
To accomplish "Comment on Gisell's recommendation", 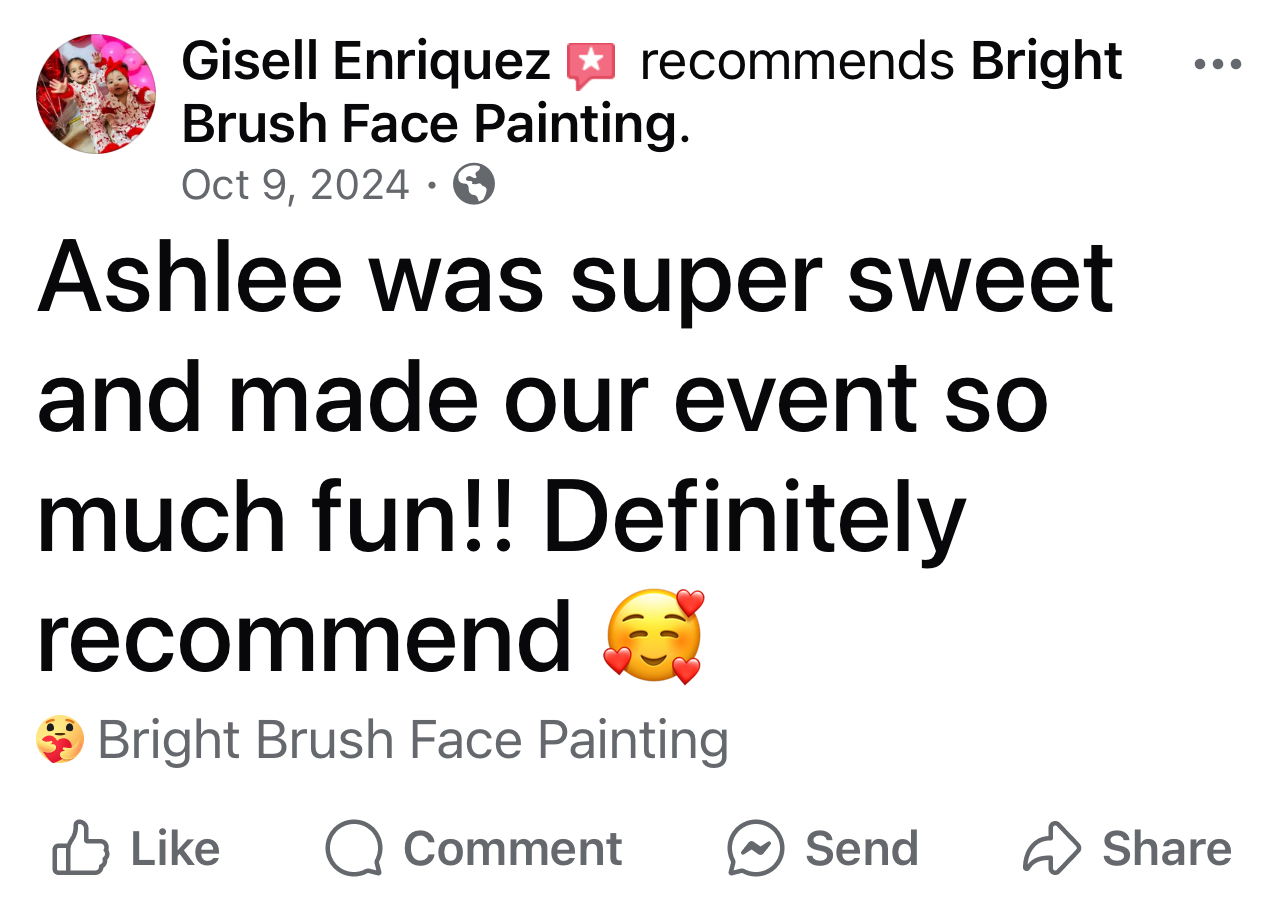I will 474,849.
